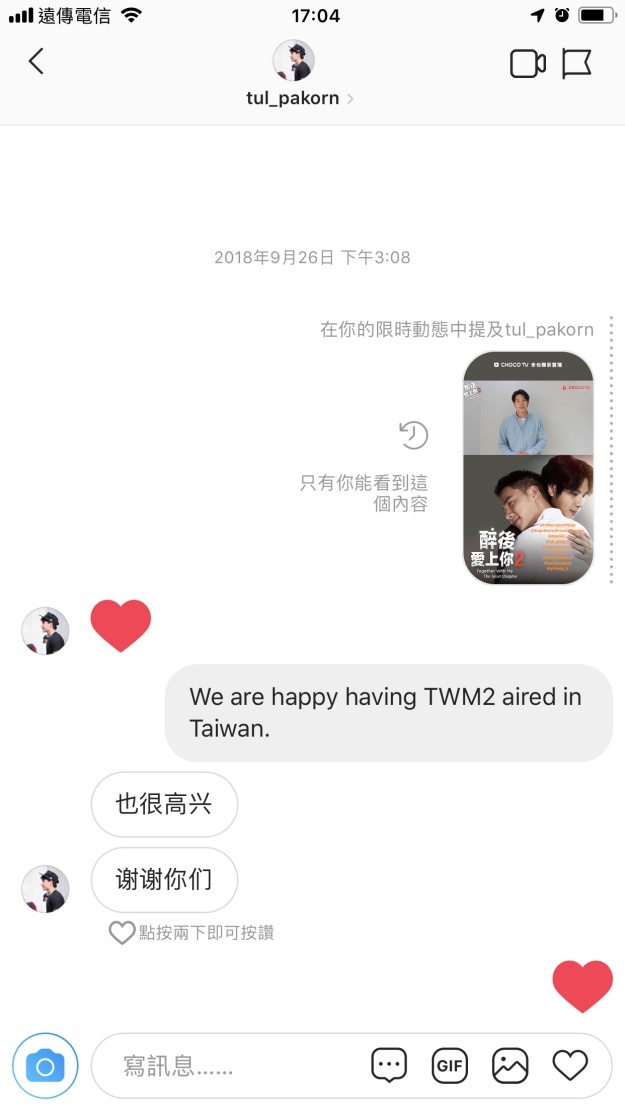Open the photo gallery picker

click(510, 1066)
